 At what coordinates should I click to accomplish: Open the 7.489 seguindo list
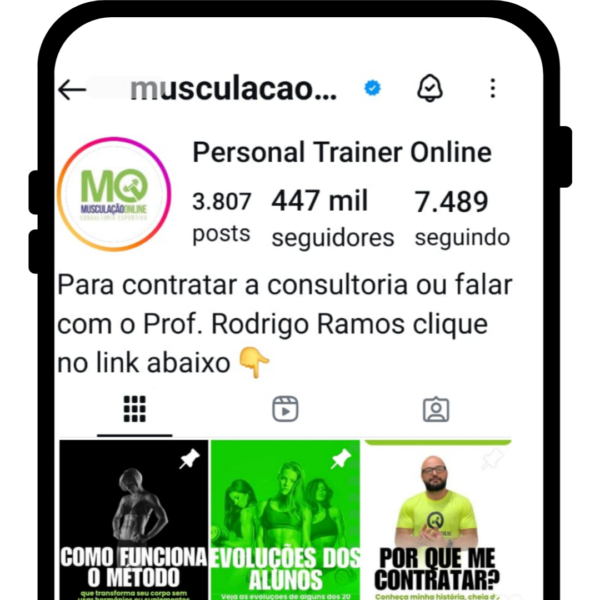461,218
